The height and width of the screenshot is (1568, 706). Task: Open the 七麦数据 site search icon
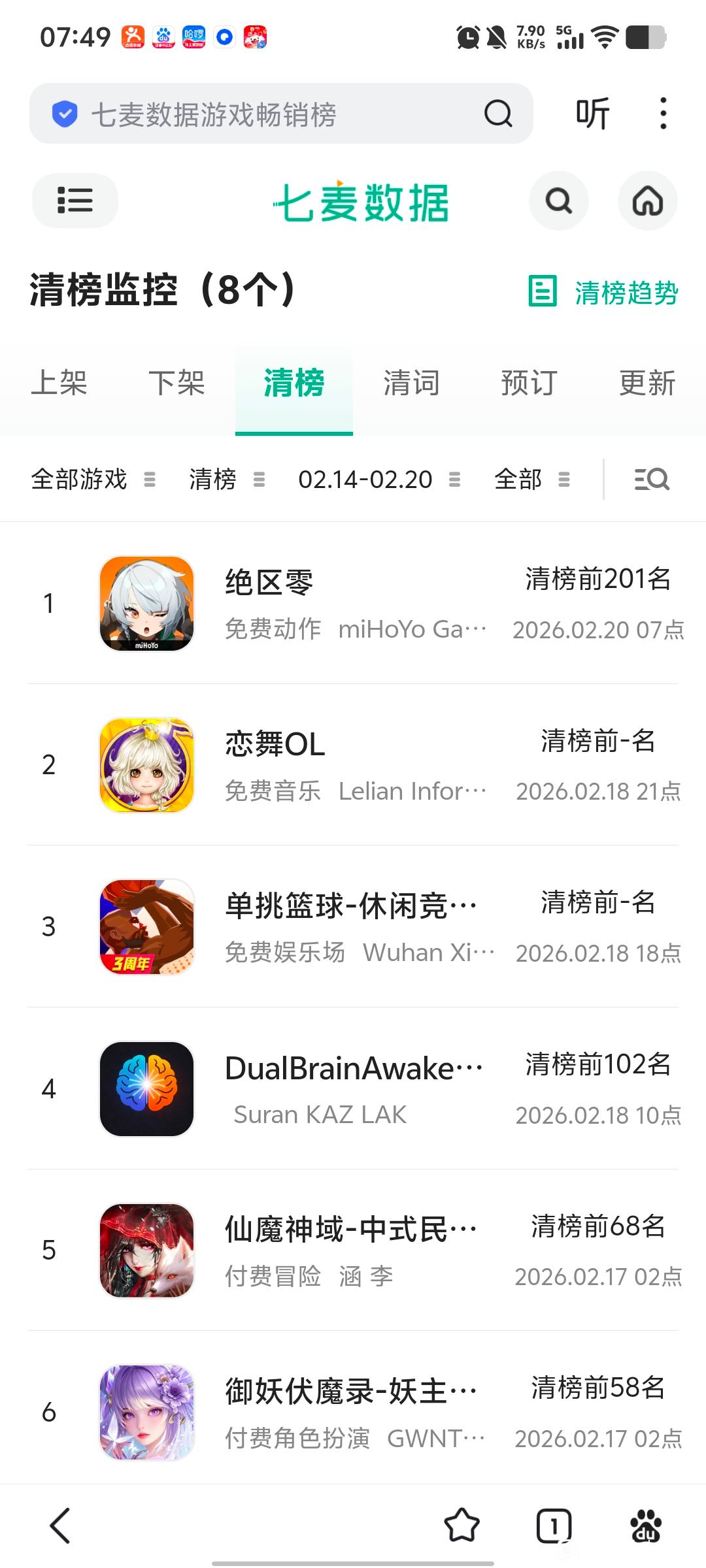(558, 201)
